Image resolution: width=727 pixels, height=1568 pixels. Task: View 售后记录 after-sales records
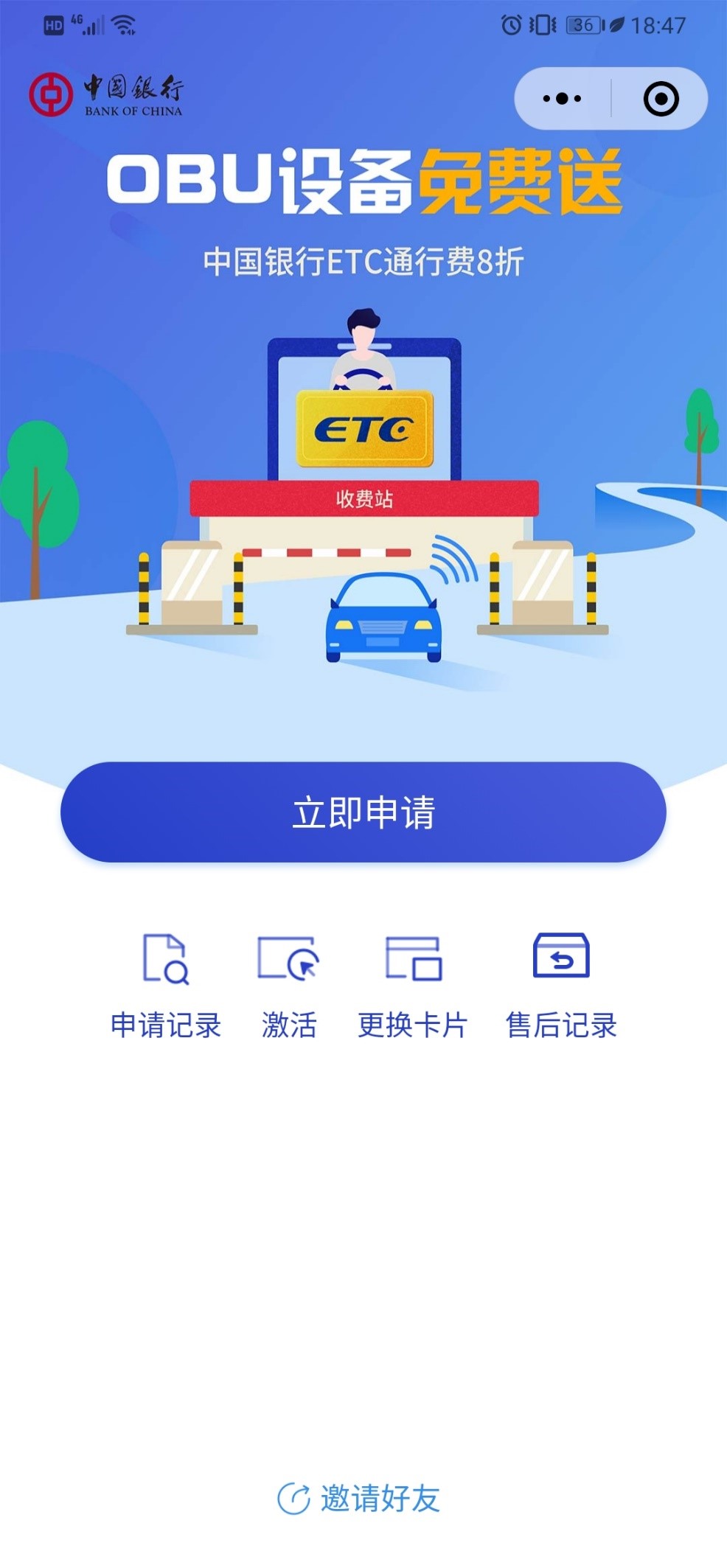pyautogui.click(x=561, y=985)
